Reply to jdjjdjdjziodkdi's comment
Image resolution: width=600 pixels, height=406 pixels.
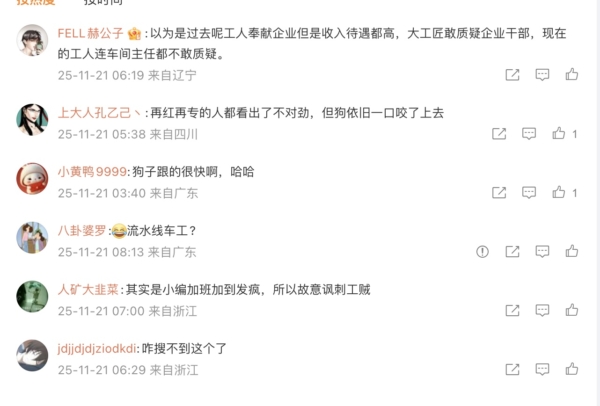coord(542,370)
